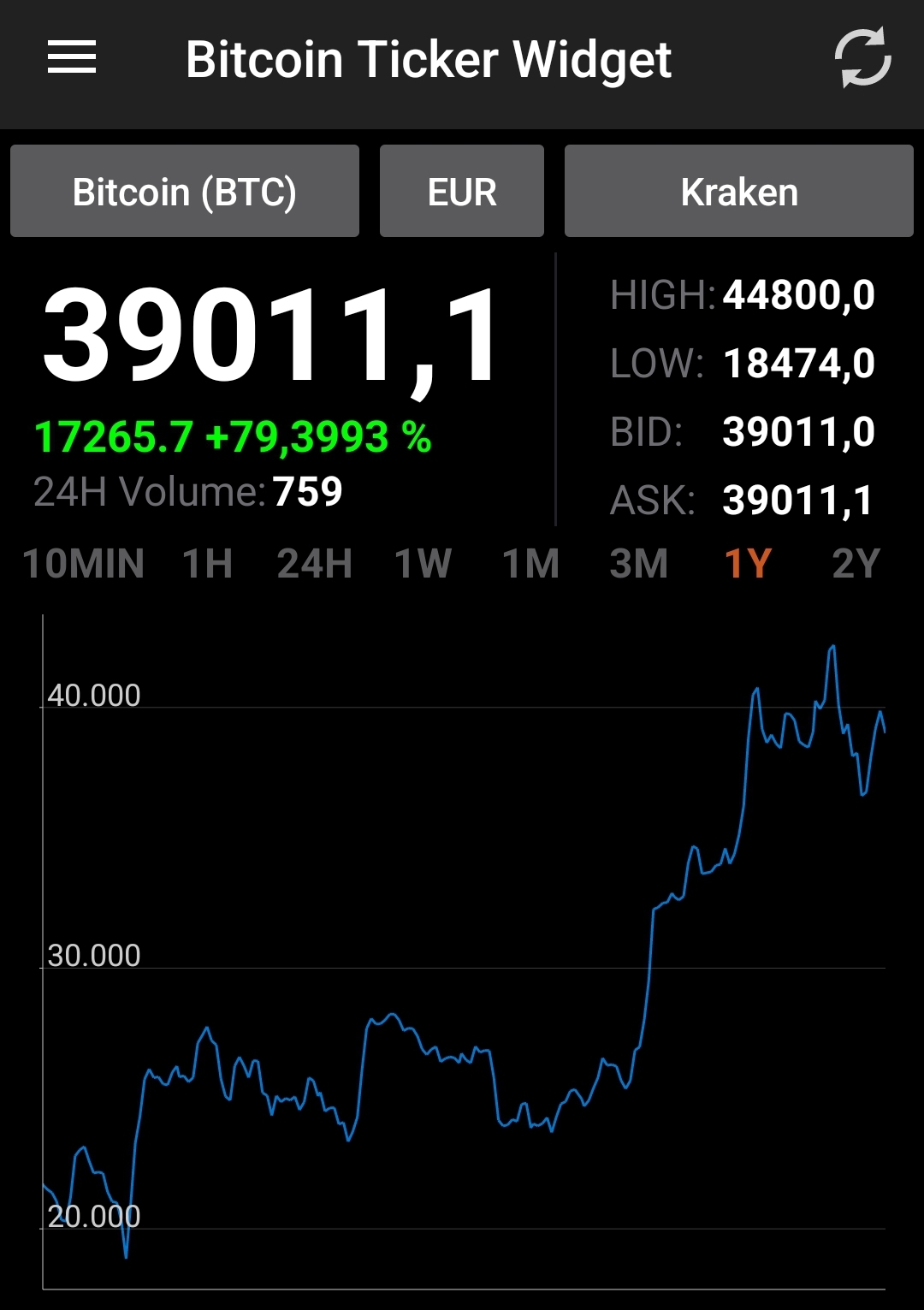Select the 3M chart range
Screen dimensions: 924x1310
point(638,564)
